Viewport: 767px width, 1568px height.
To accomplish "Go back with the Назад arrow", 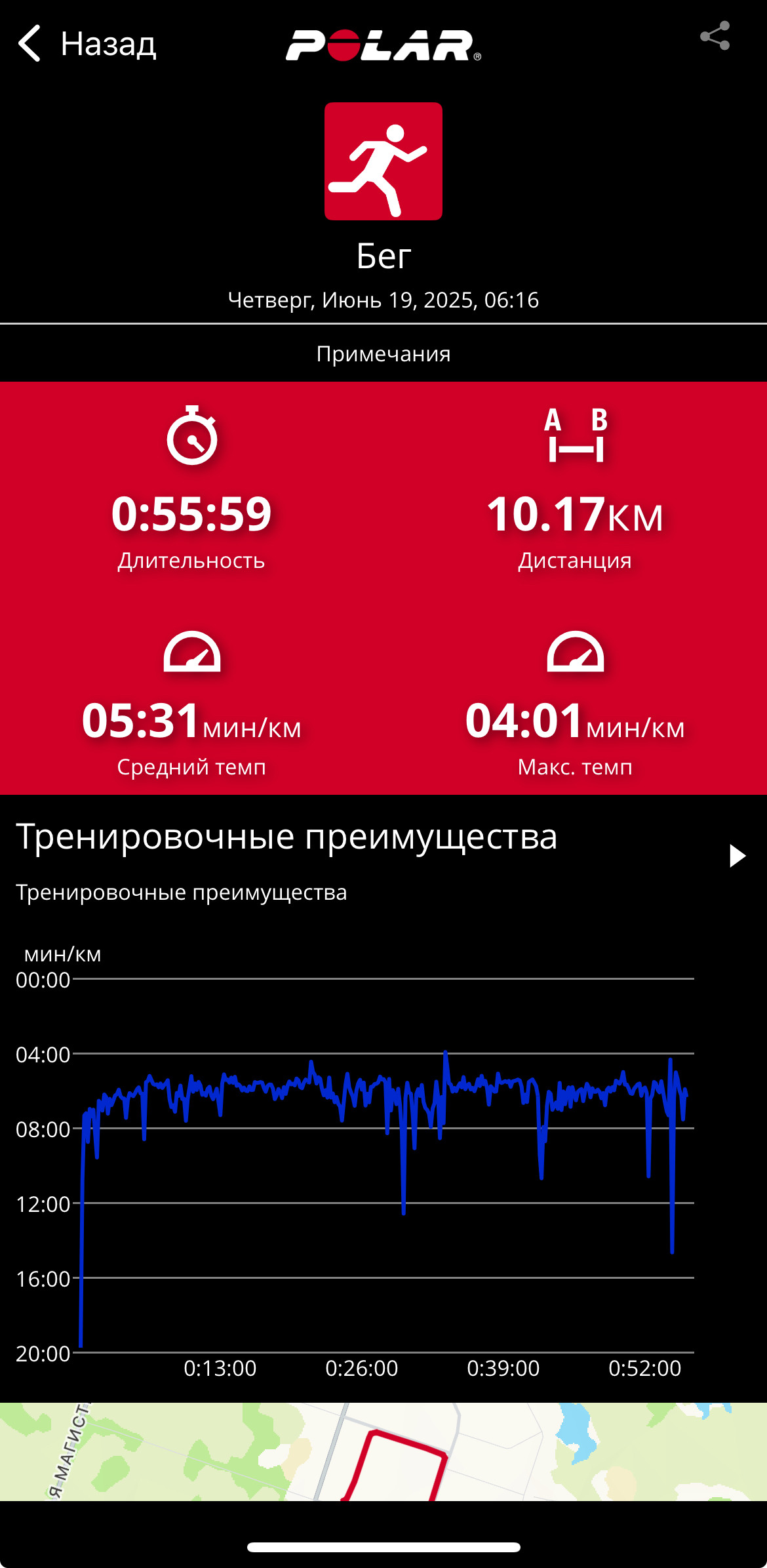I will (x=87, y=44).
